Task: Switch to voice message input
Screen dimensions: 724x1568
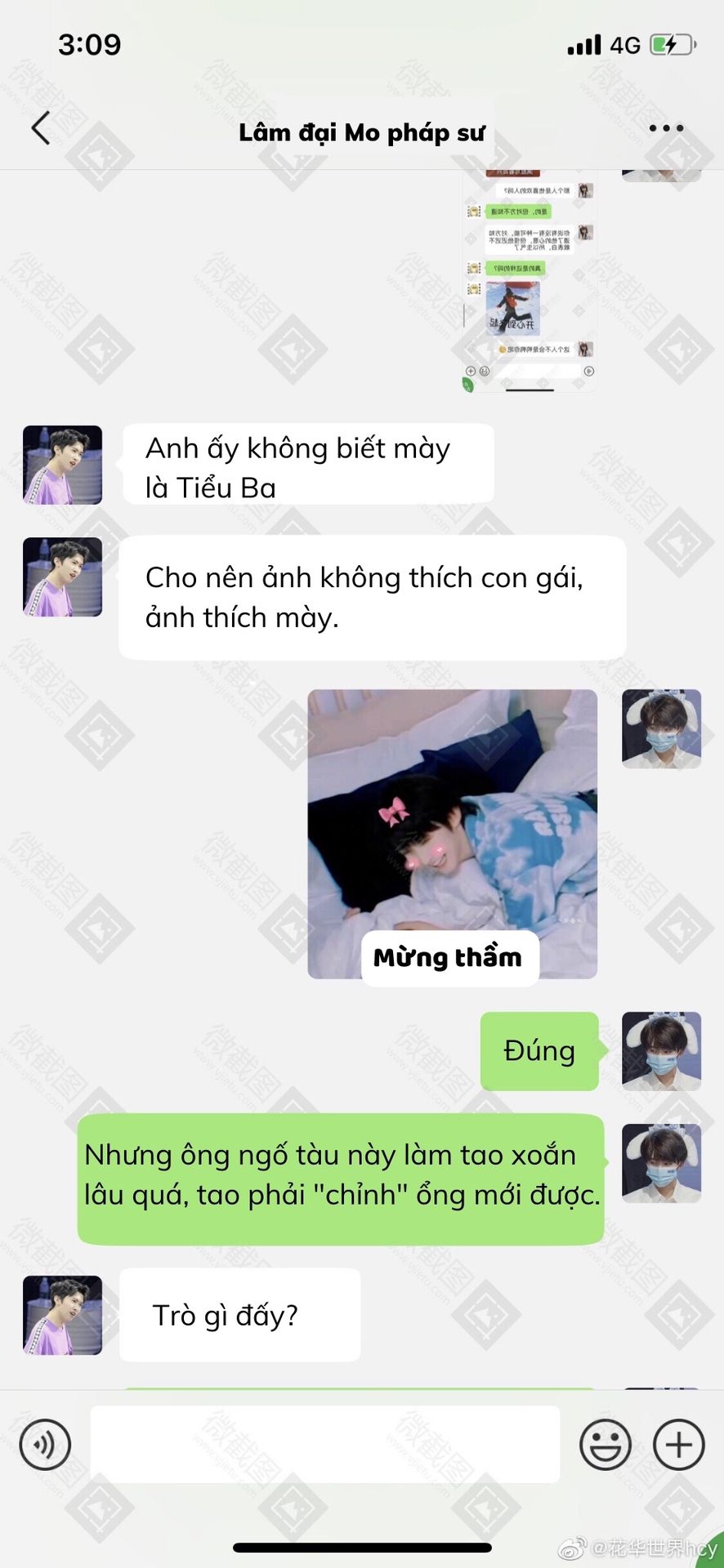Action: pyautogui.click(x=46, y=1445)
